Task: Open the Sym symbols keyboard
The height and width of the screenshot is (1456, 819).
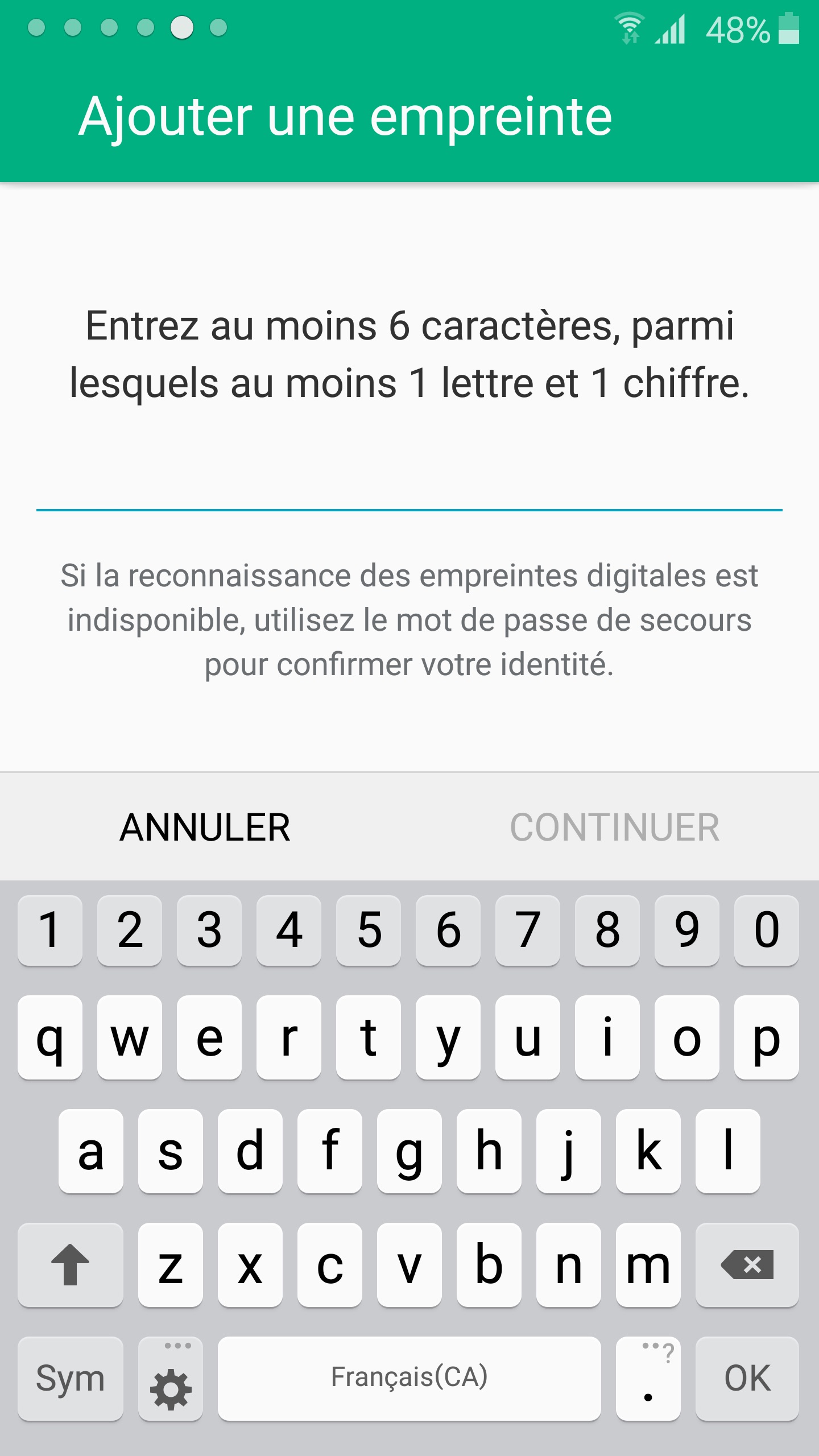Action: [x=71, y=1378]
